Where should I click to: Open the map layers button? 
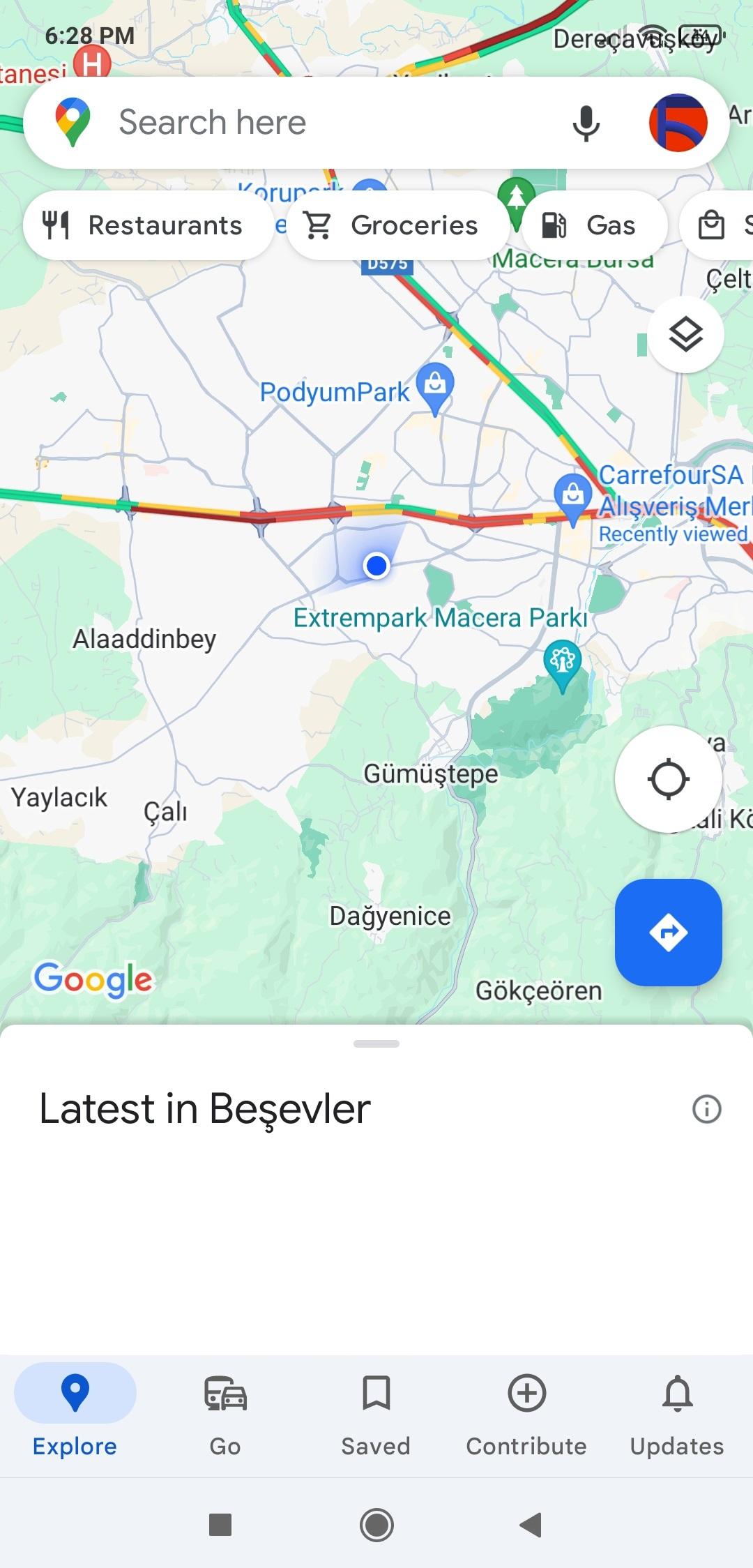coord(685,336)
